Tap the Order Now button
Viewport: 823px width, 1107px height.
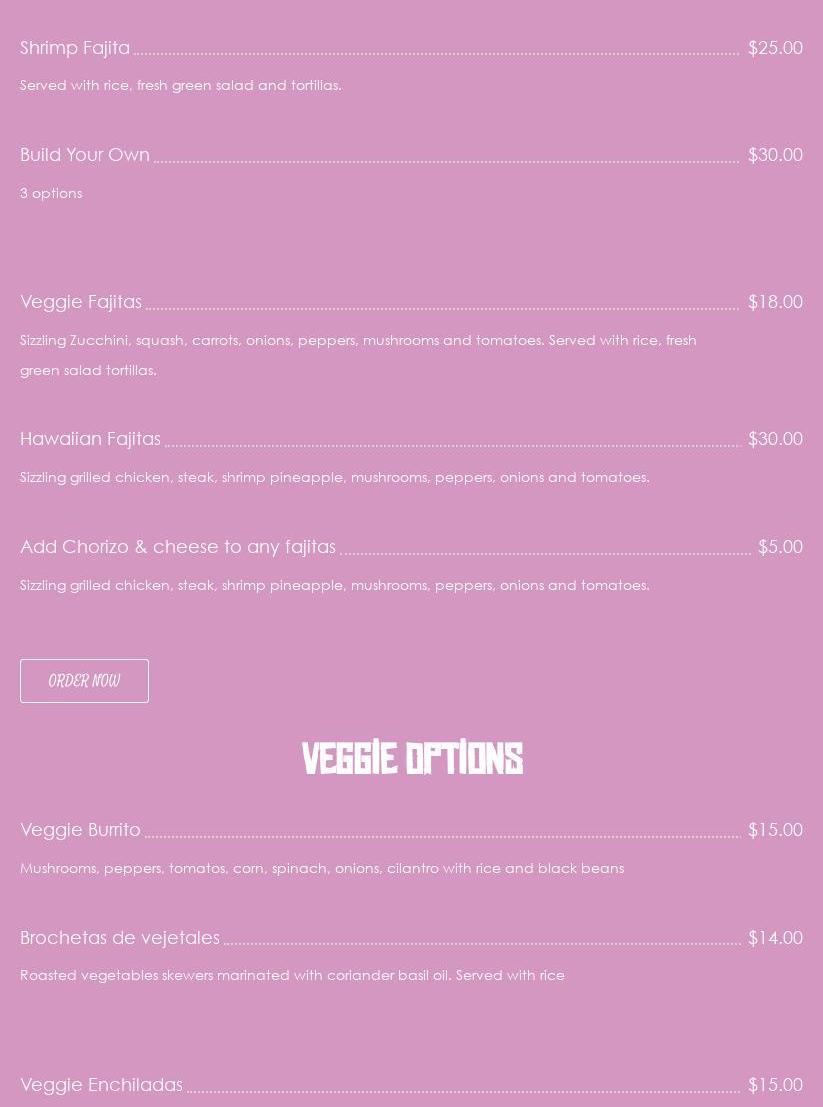point(84,681)
